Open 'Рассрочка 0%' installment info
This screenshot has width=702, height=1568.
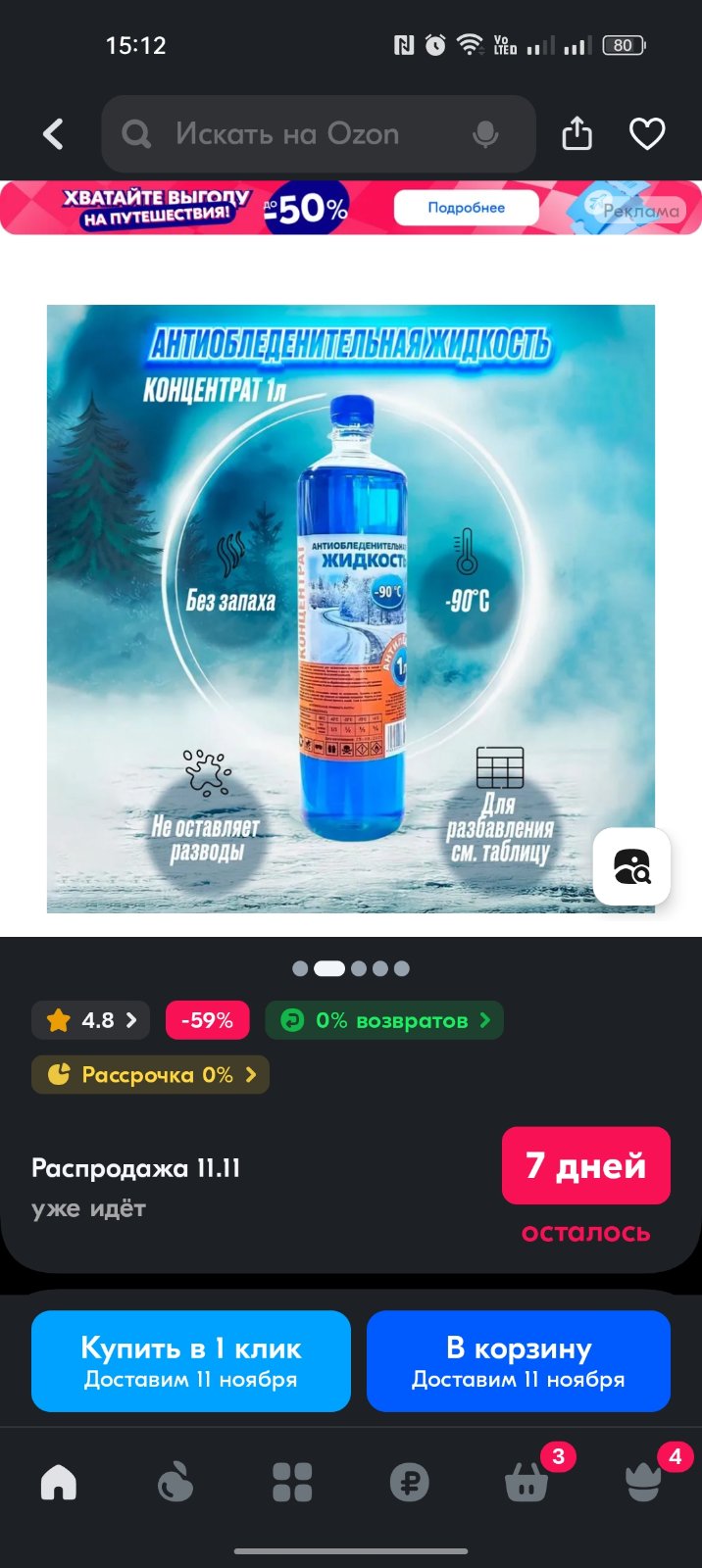[x=150, y=1075]
